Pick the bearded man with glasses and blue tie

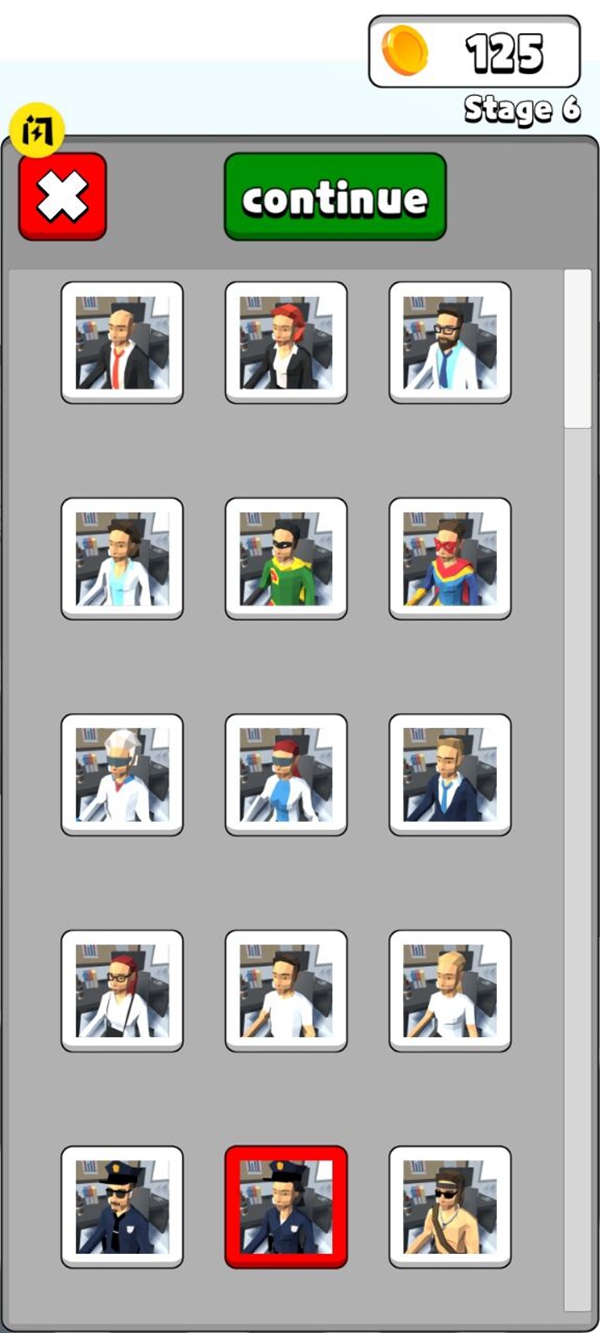(450, 342)
